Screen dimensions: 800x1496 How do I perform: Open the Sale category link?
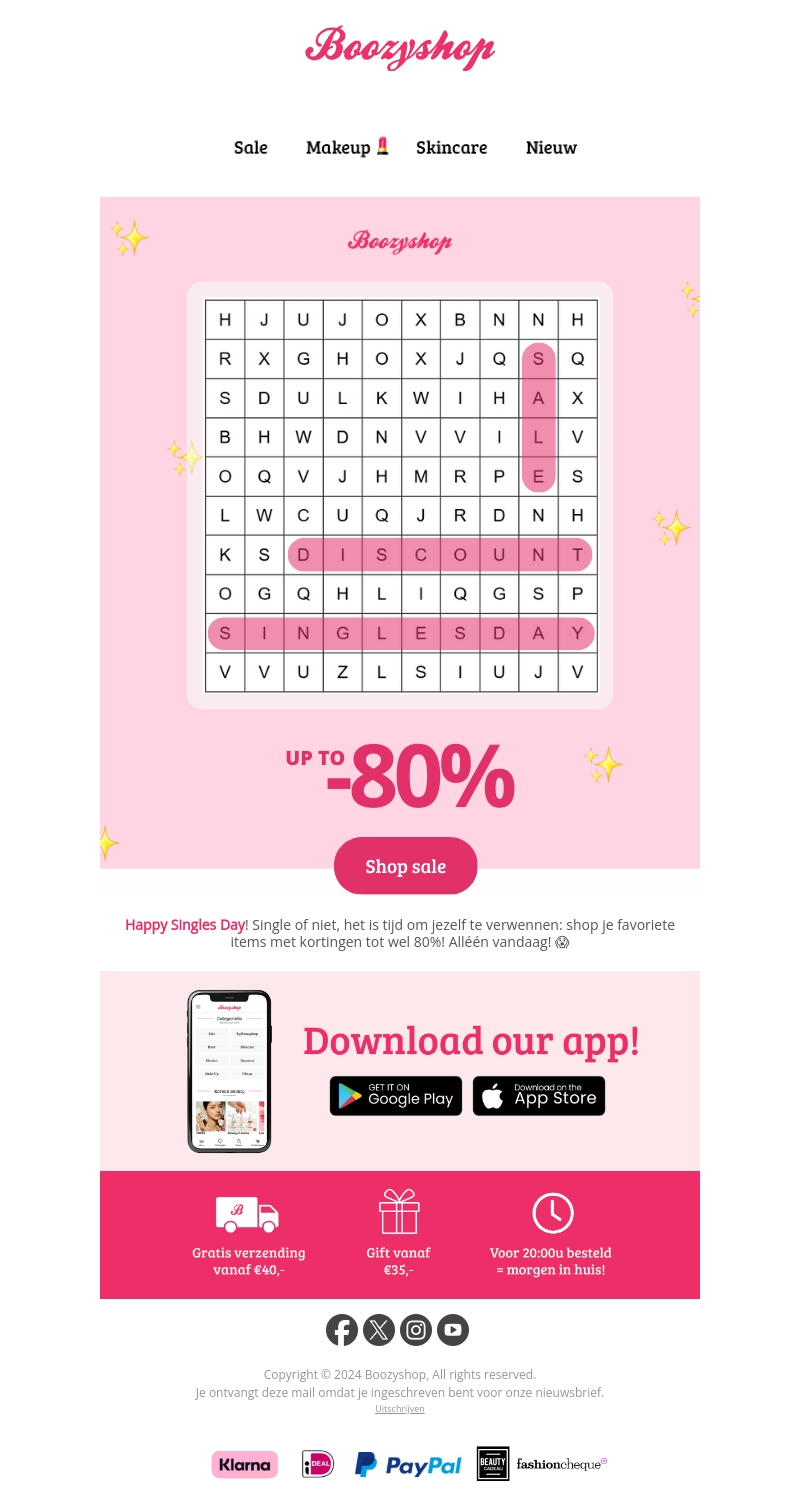click(x=251, y=147)
